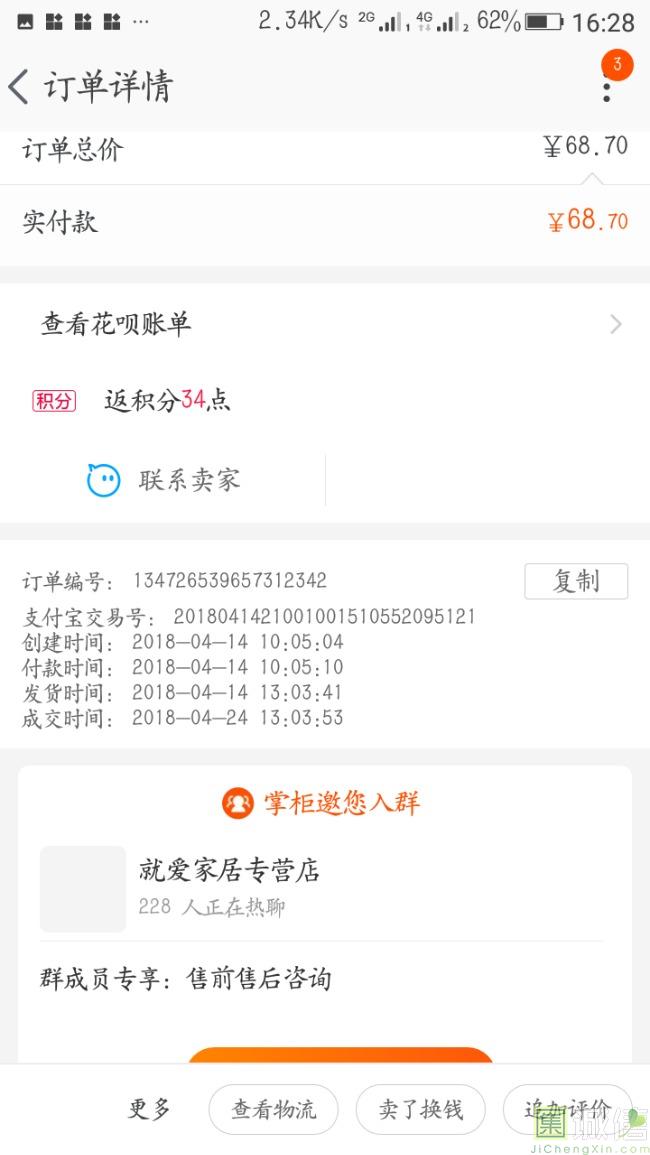The width and height of the screenshot is (650, 1155).
Task: Open the three-dot overflow menu
Action: (606, 87)
